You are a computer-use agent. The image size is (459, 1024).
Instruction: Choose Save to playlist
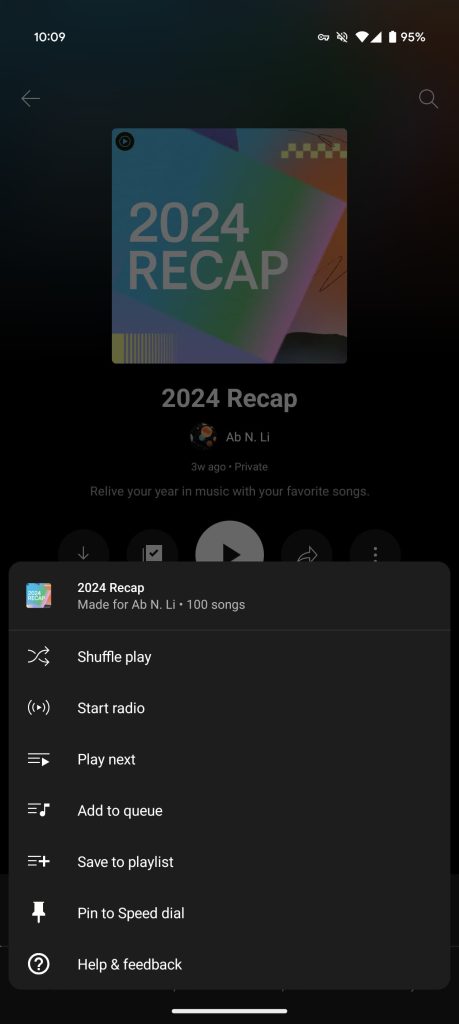point(229,861)
